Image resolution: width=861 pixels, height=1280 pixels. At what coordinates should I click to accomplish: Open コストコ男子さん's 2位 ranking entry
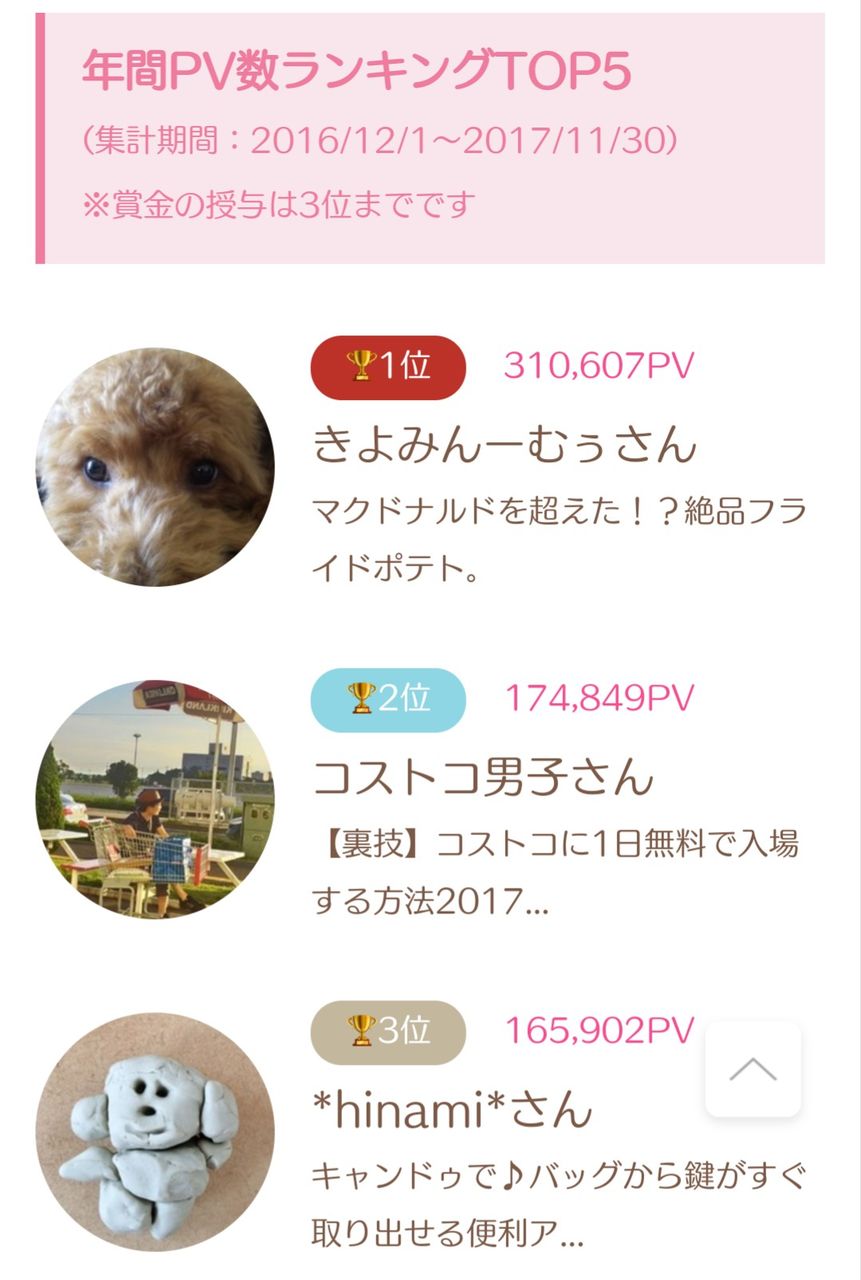coord(483,778)
